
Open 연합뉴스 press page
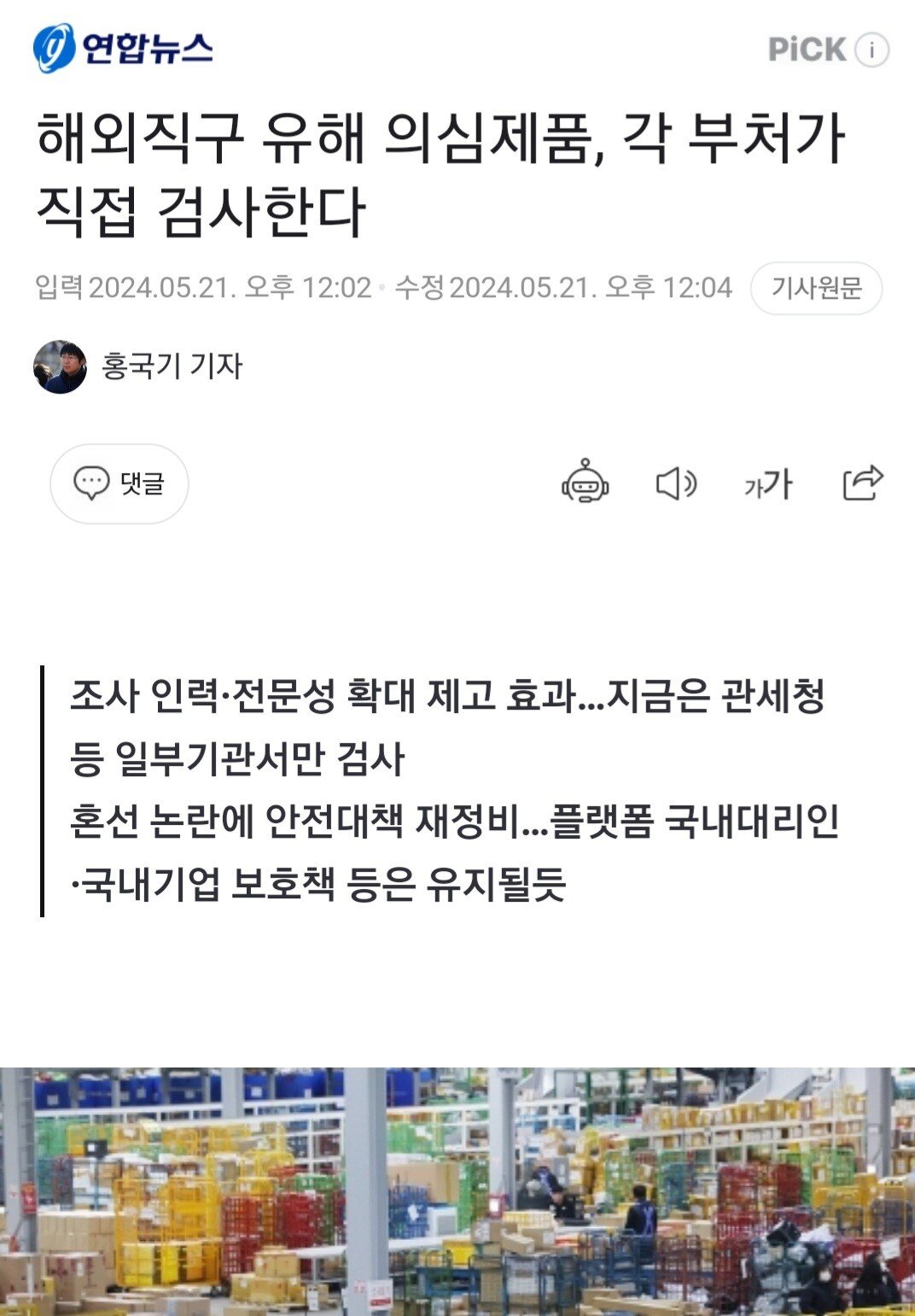coord(124,49)
